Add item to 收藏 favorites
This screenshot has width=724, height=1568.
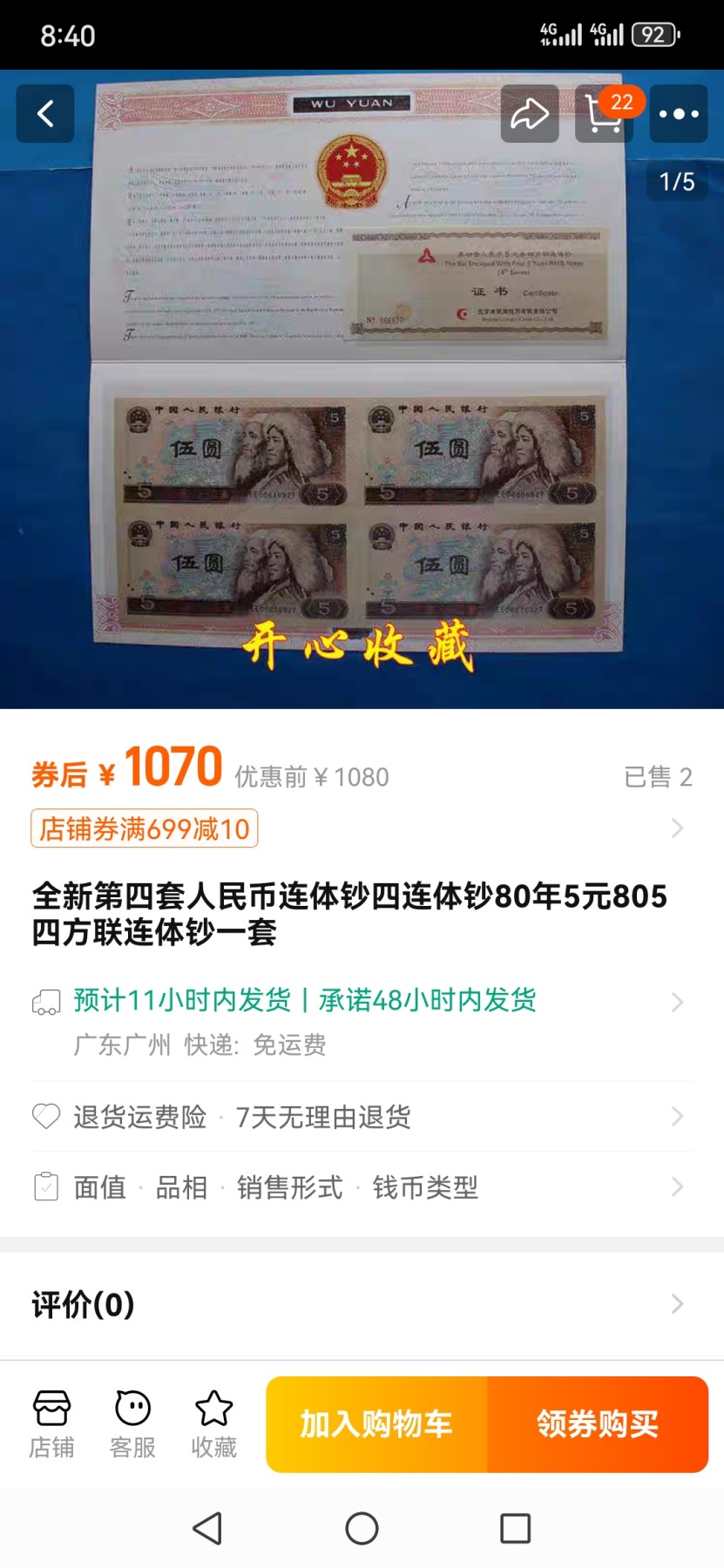tap(213, 1423)
